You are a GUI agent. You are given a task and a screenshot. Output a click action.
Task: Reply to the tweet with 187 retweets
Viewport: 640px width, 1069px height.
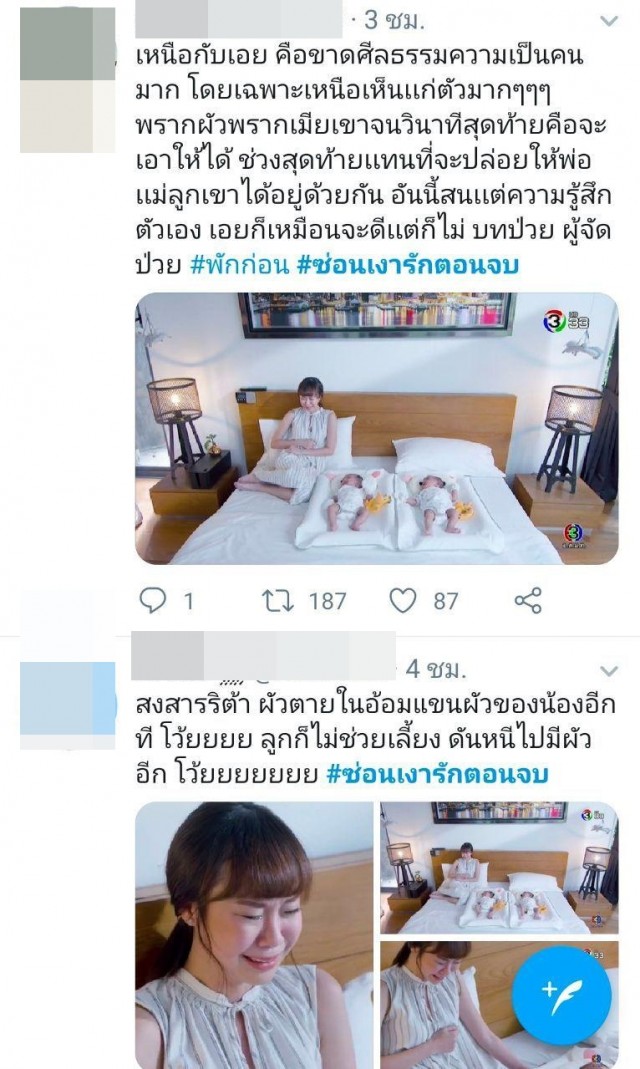153,600
